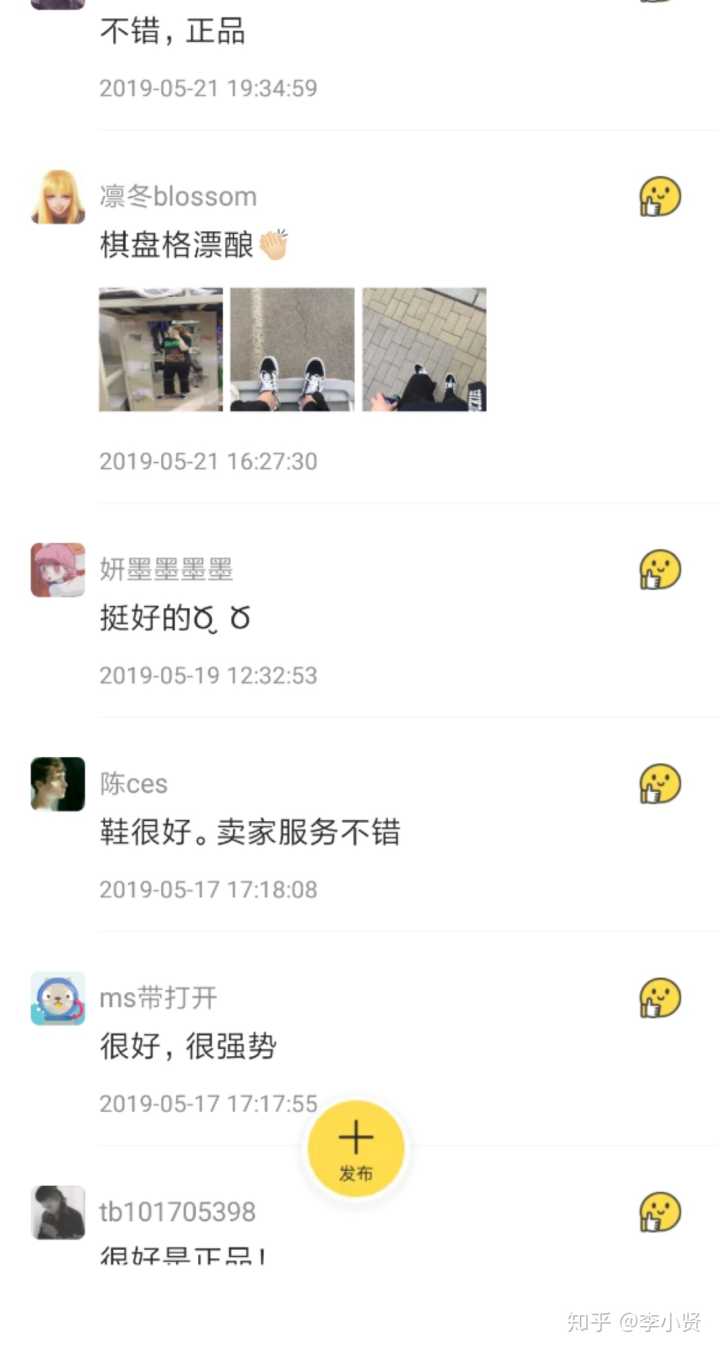Open ms带打开's profile avatar
Image resolution: width=720 pixels, height=1353 pixels.
point(58,998)
